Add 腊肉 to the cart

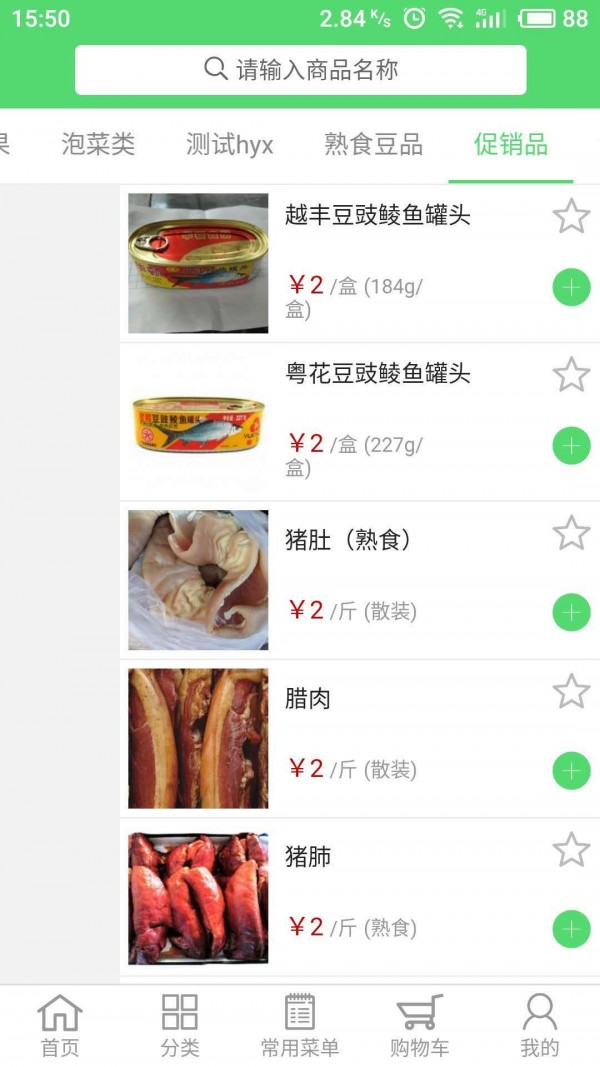571,770
